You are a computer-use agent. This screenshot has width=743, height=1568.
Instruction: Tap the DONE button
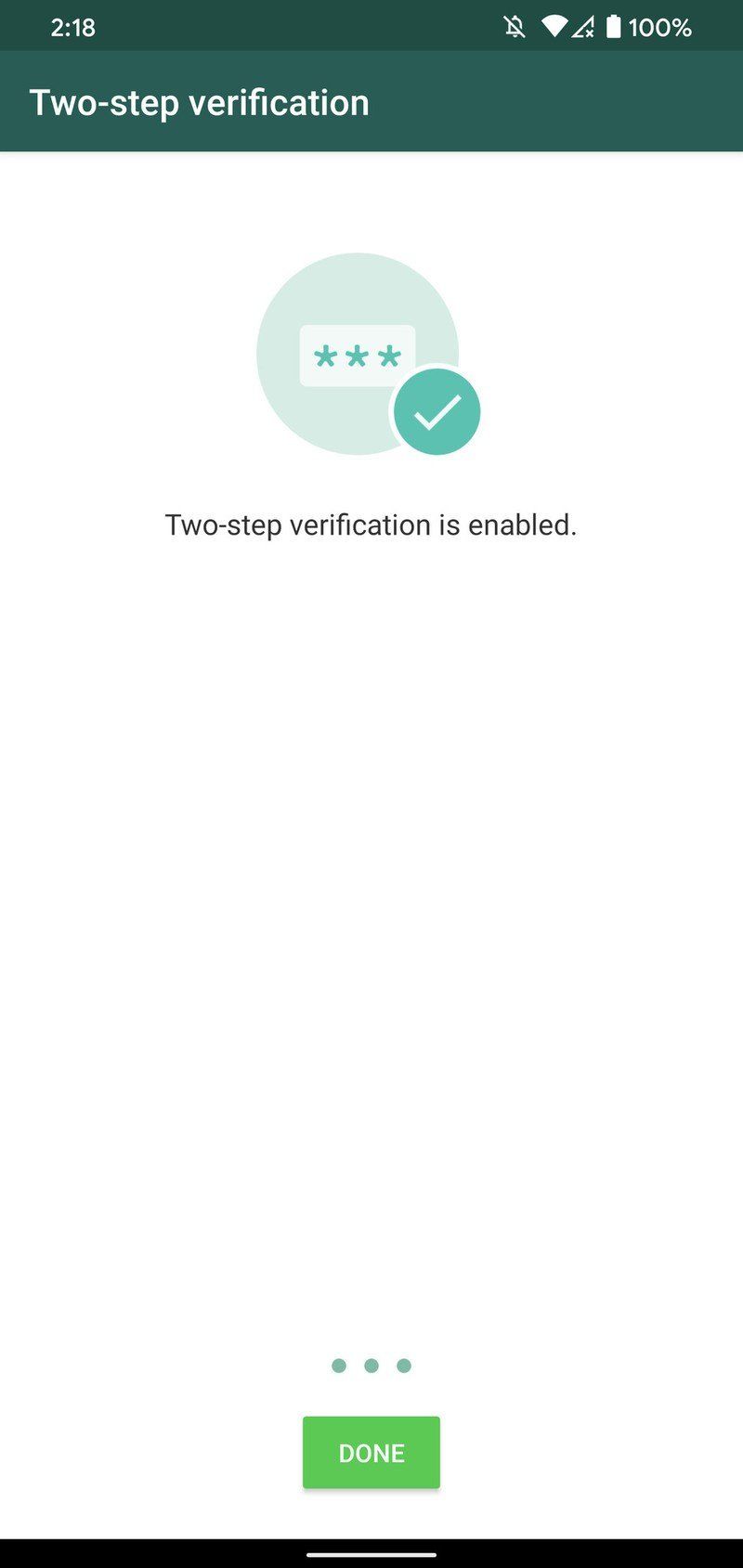click(371, 1452)
